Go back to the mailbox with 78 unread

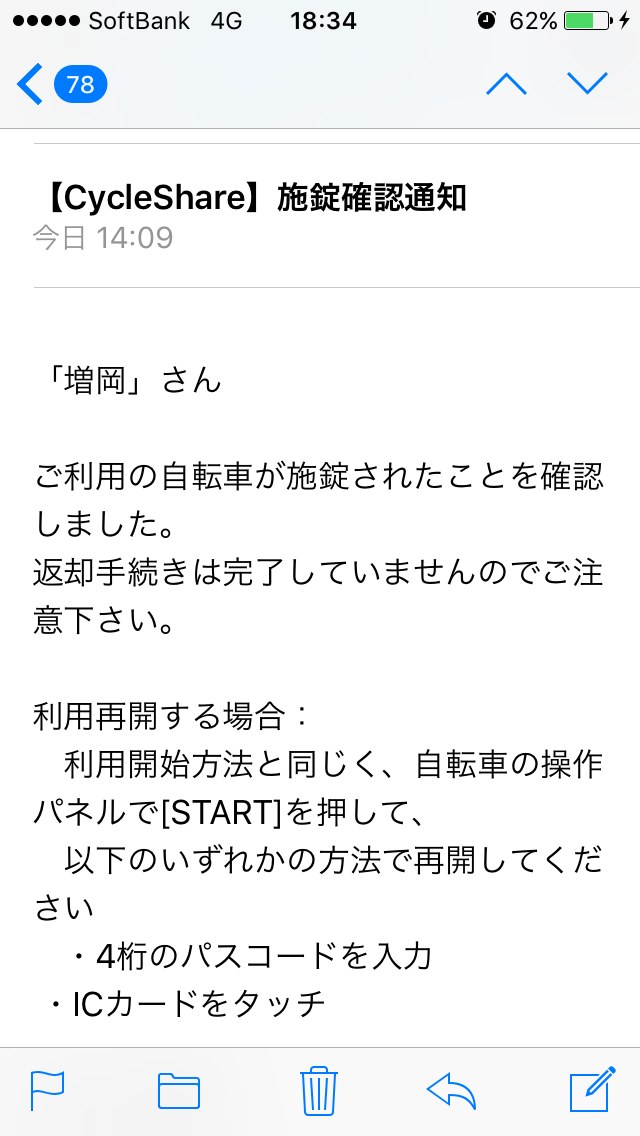click(60, 84)
